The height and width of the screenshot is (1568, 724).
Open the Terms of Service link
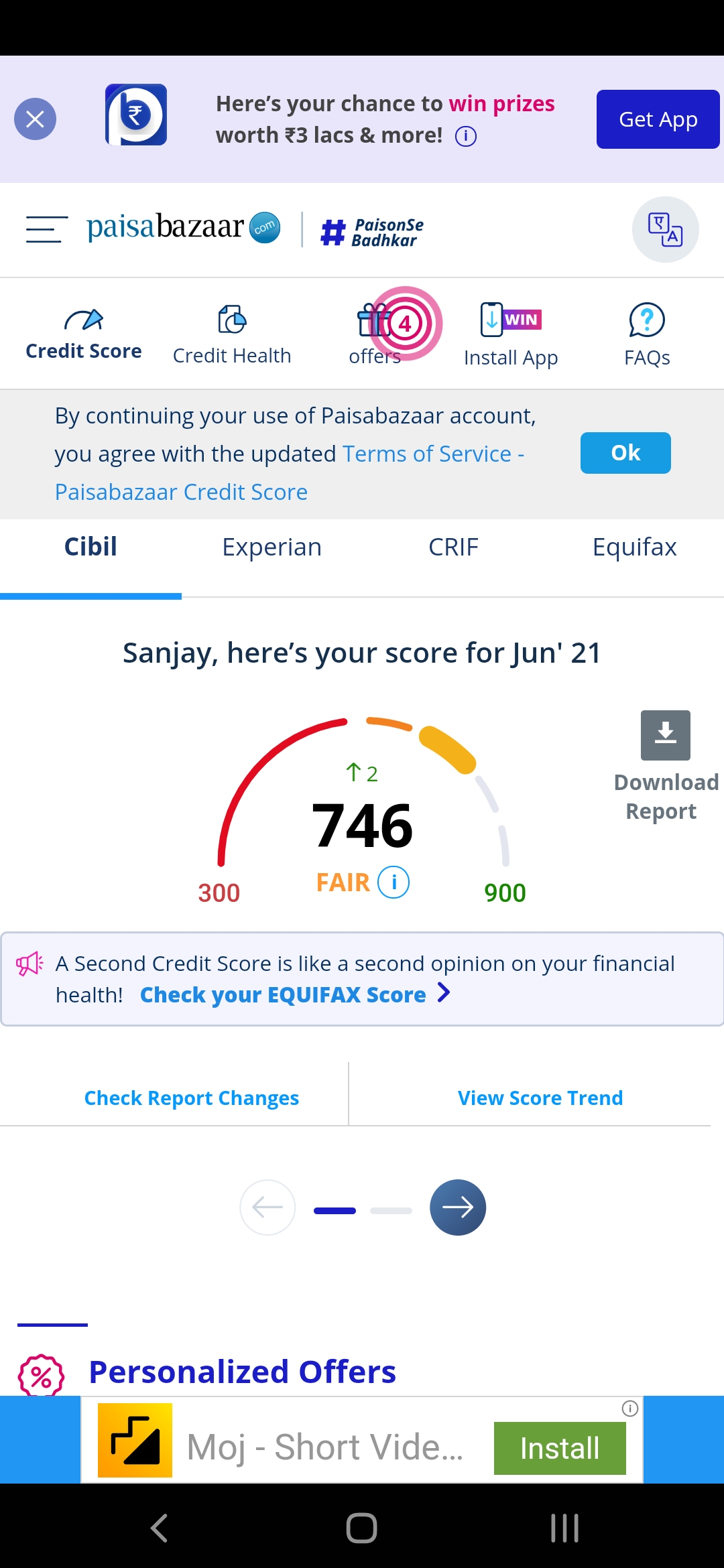coord(289,473)
